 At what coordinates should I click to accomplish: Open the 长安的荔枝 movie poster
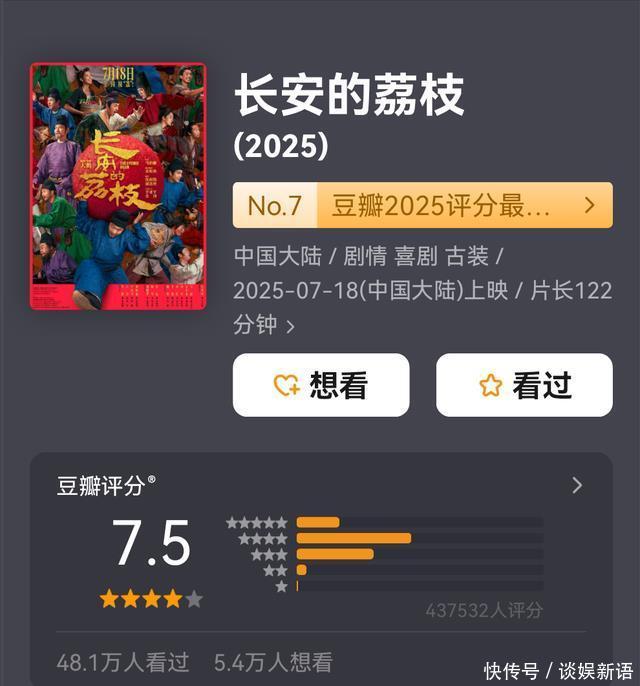(118, 187)
